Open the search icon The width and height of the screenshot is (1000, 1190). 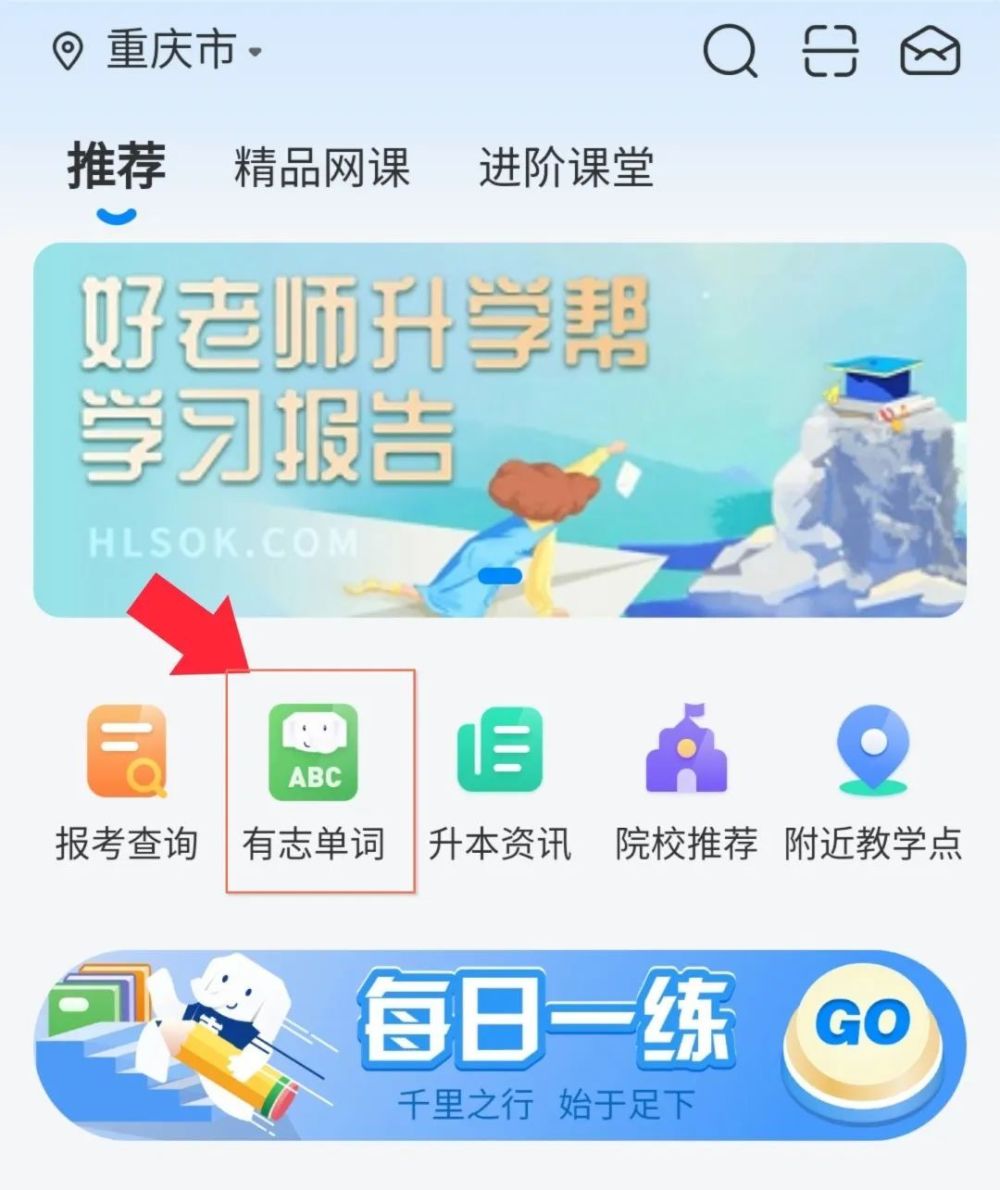[x=729, y=51]
